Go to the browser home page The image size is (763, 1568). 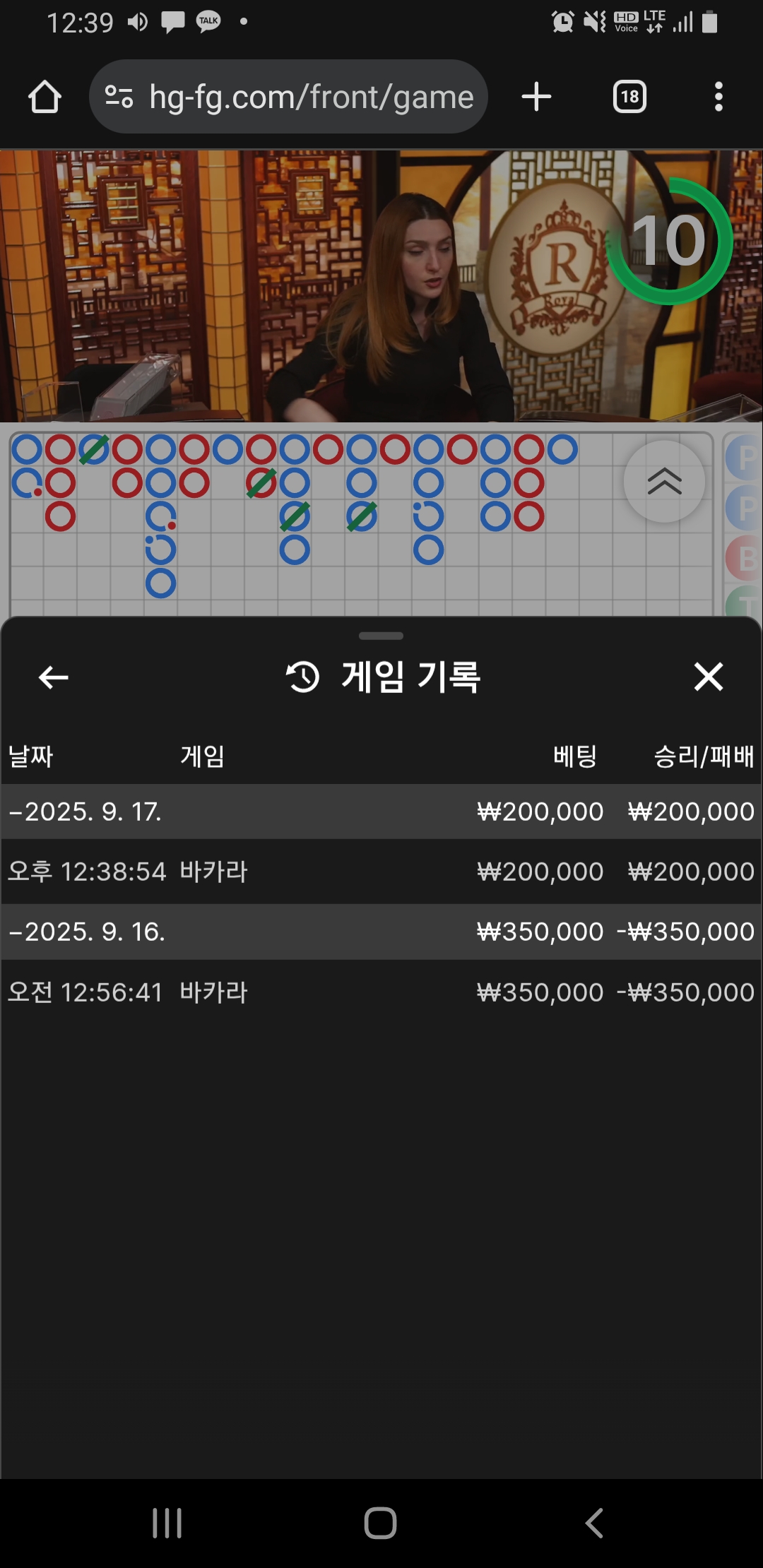[x=45, y=97]
